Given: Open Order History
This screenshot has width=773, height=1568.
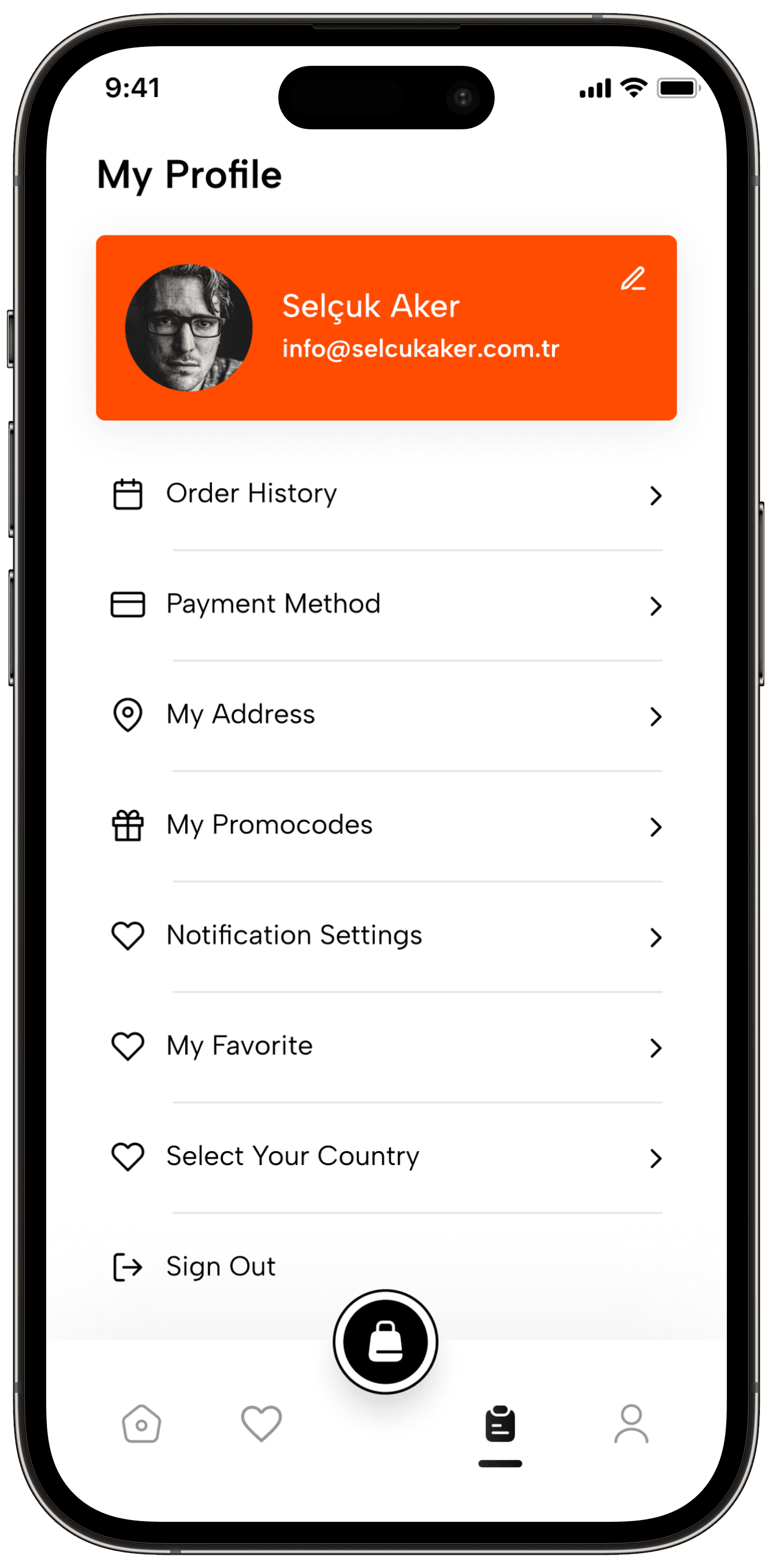Looking at the screenshot, I should (x=387, y=494).
